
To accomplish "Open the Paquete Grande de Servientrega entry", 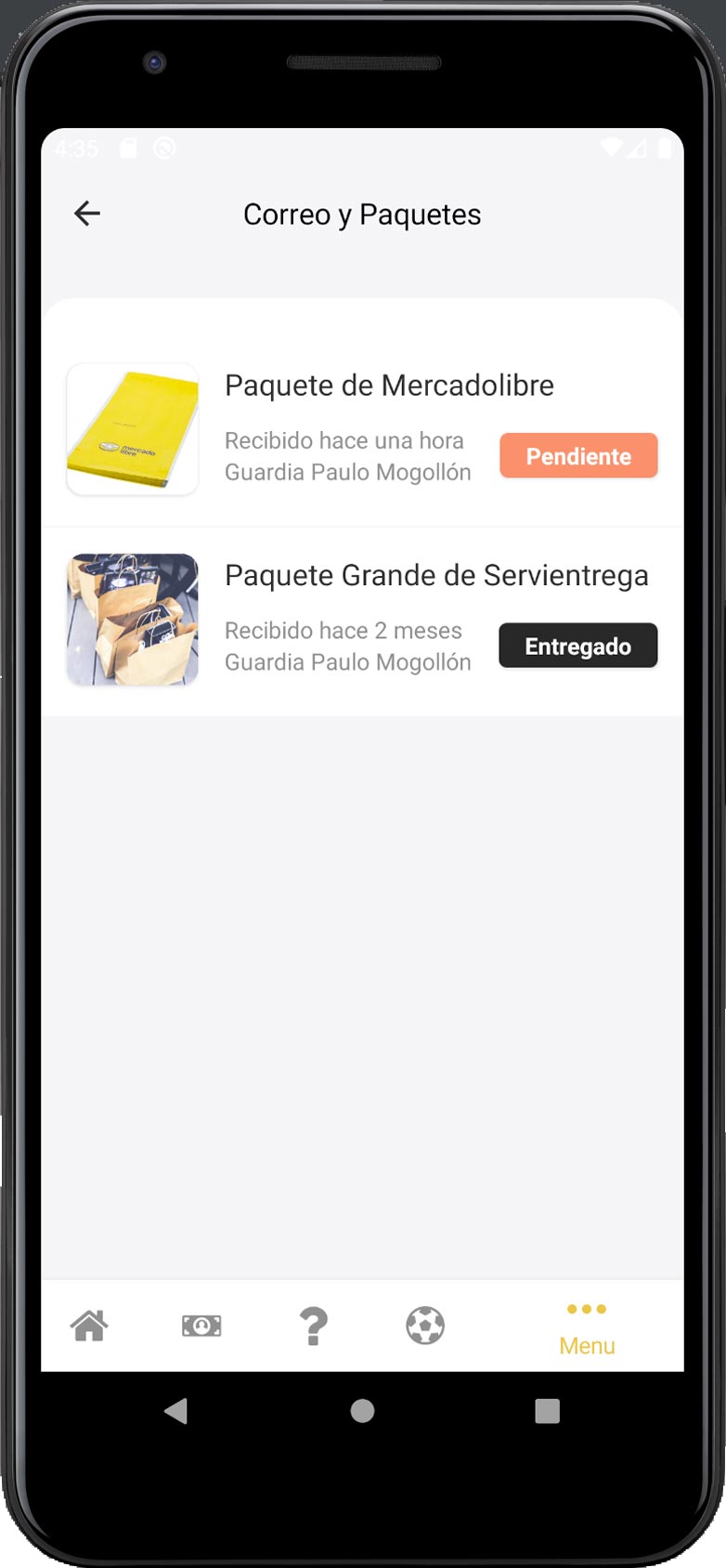I will pyautogui.click(x=362, y=621).
